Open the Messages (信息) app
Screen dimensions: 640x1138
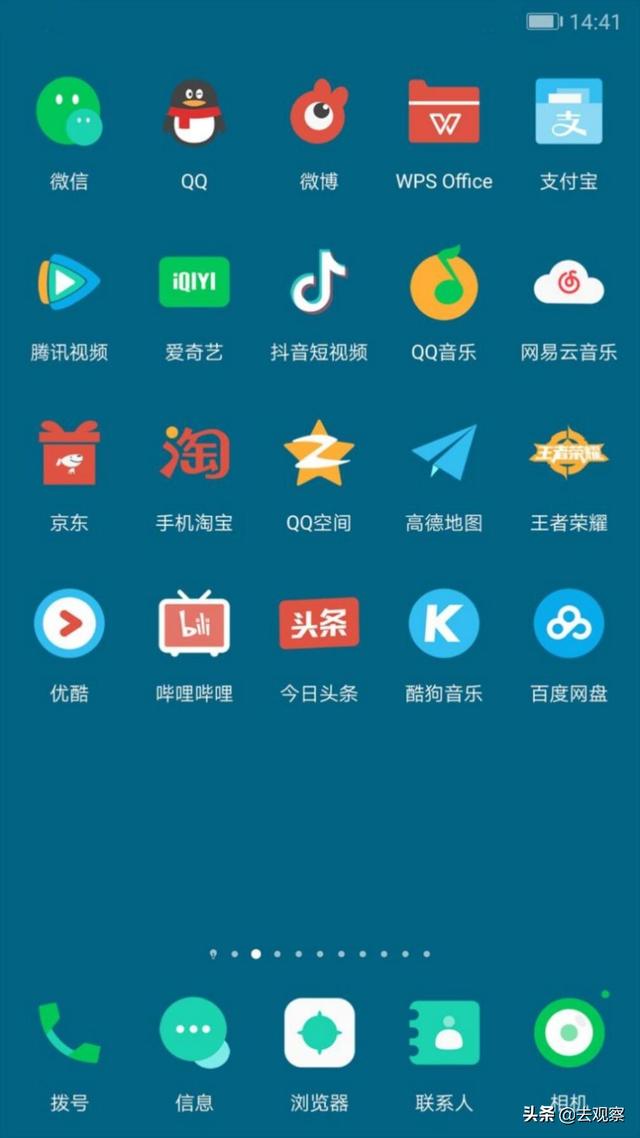[x=194, y=1034]
